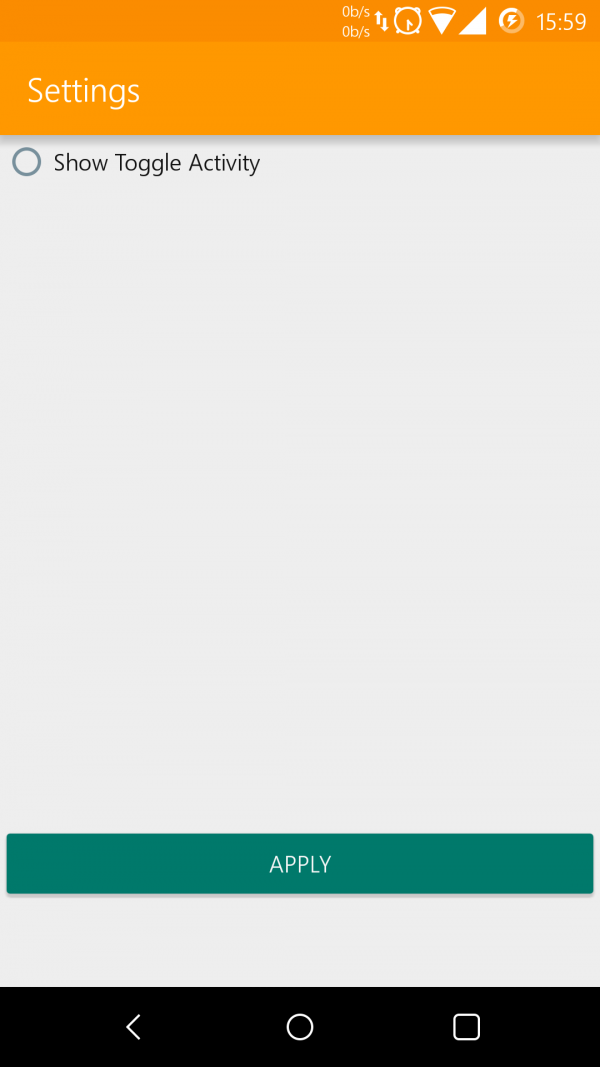Select the Show Toggle Activity radio button

[x=27, y=162]
